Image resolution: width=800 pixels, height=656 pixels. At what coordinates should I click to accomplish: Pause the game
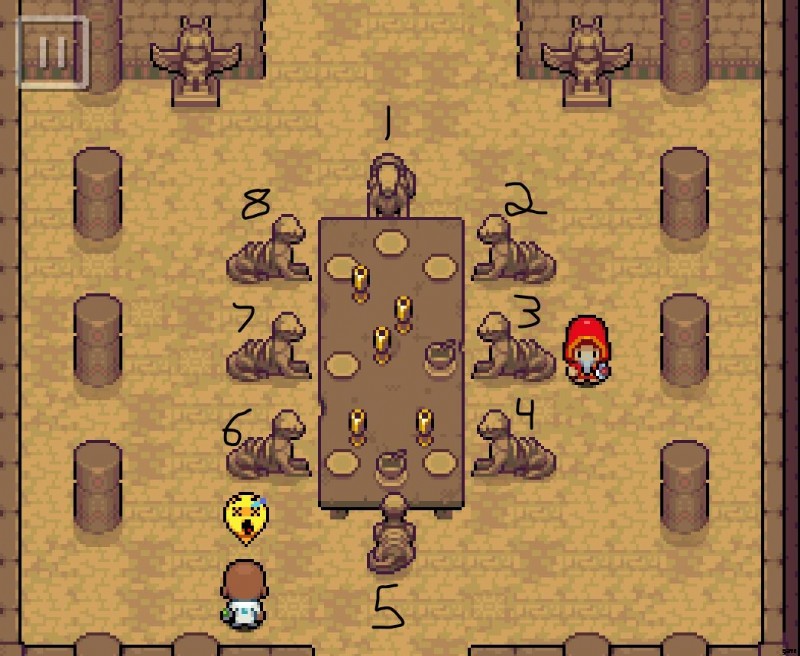click(x=52, y=51)
